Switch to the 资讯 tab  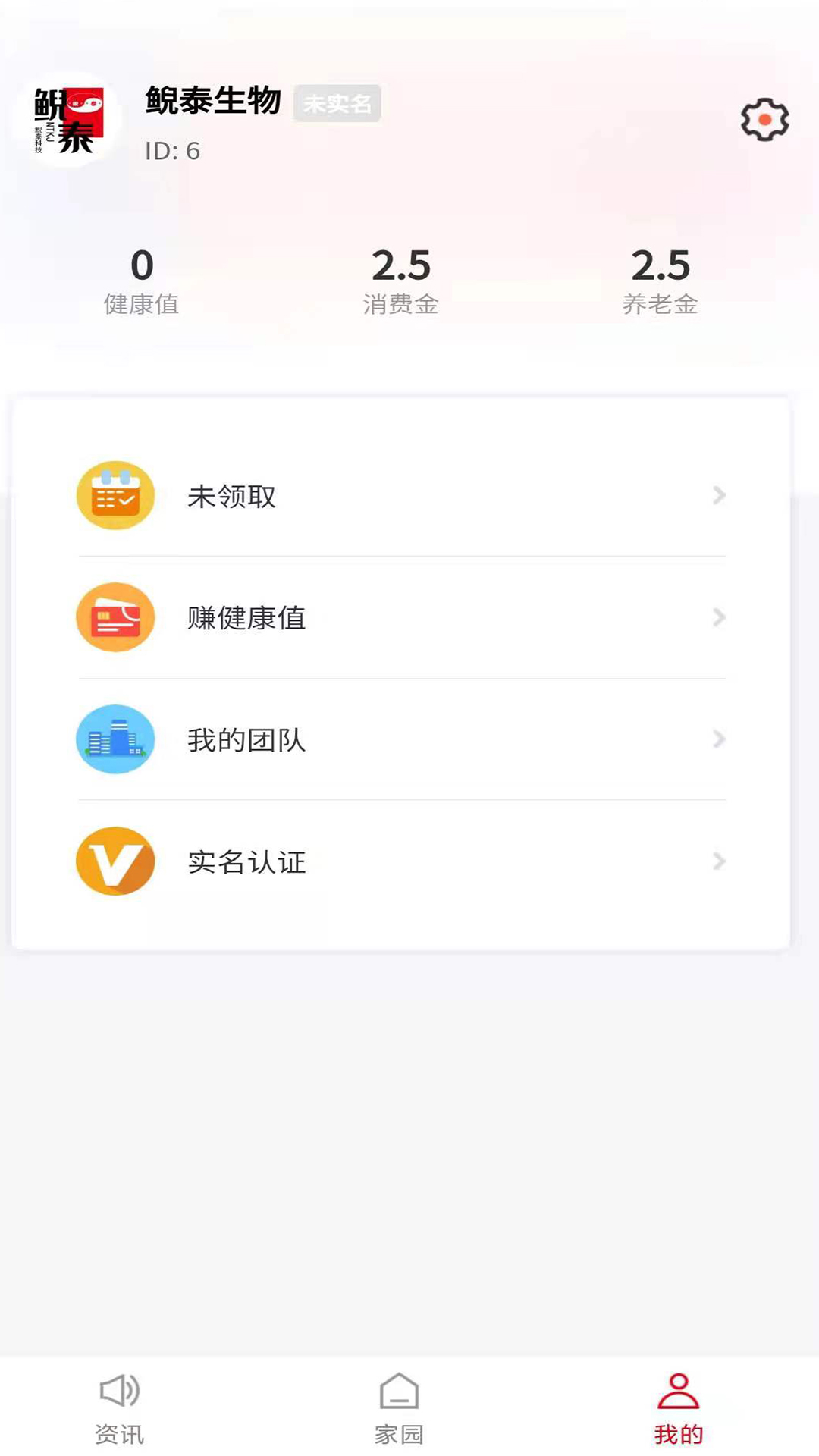(120, 1408)
